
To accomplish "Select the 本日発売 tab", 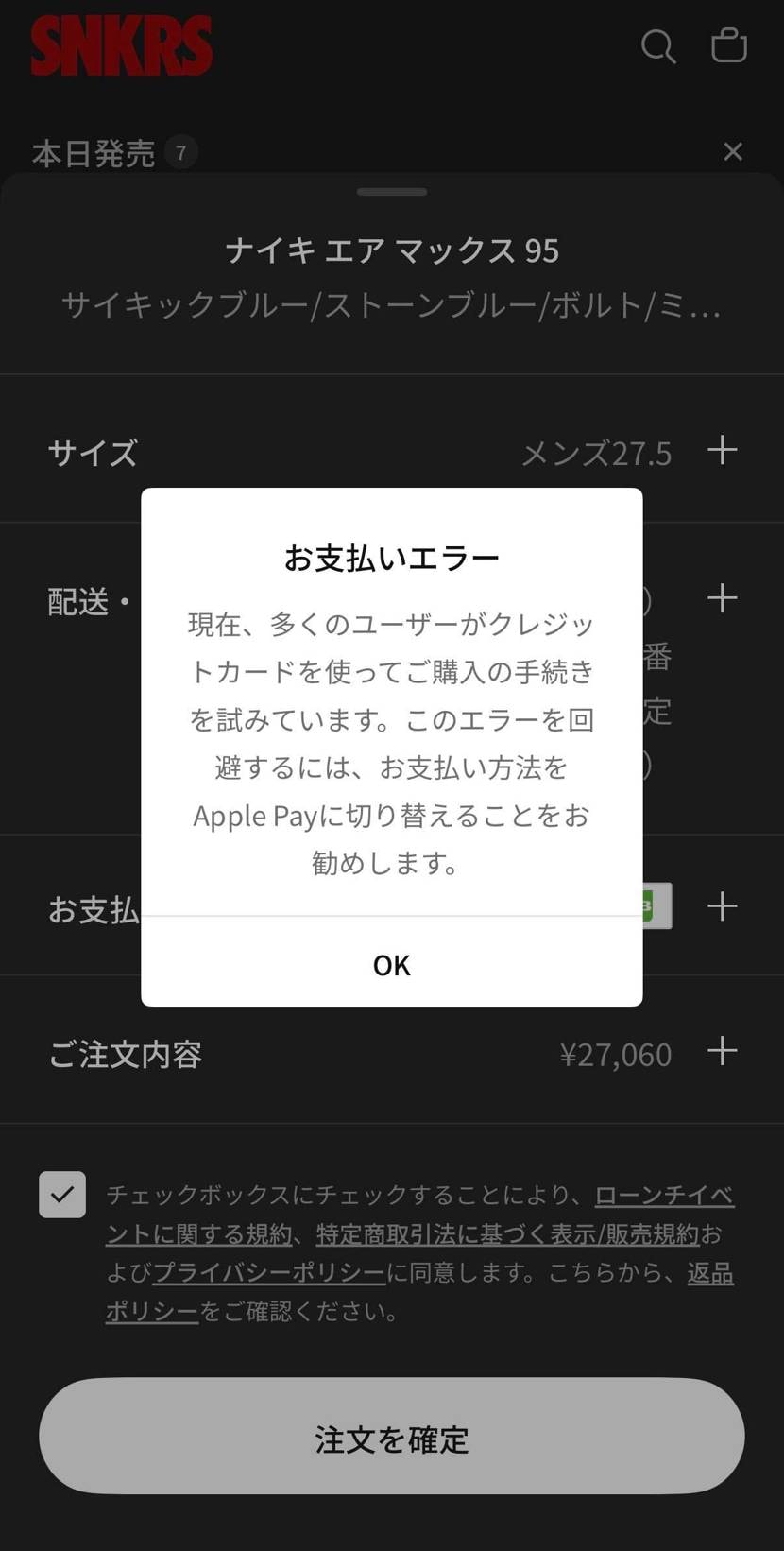I will (x=94, y=151).
